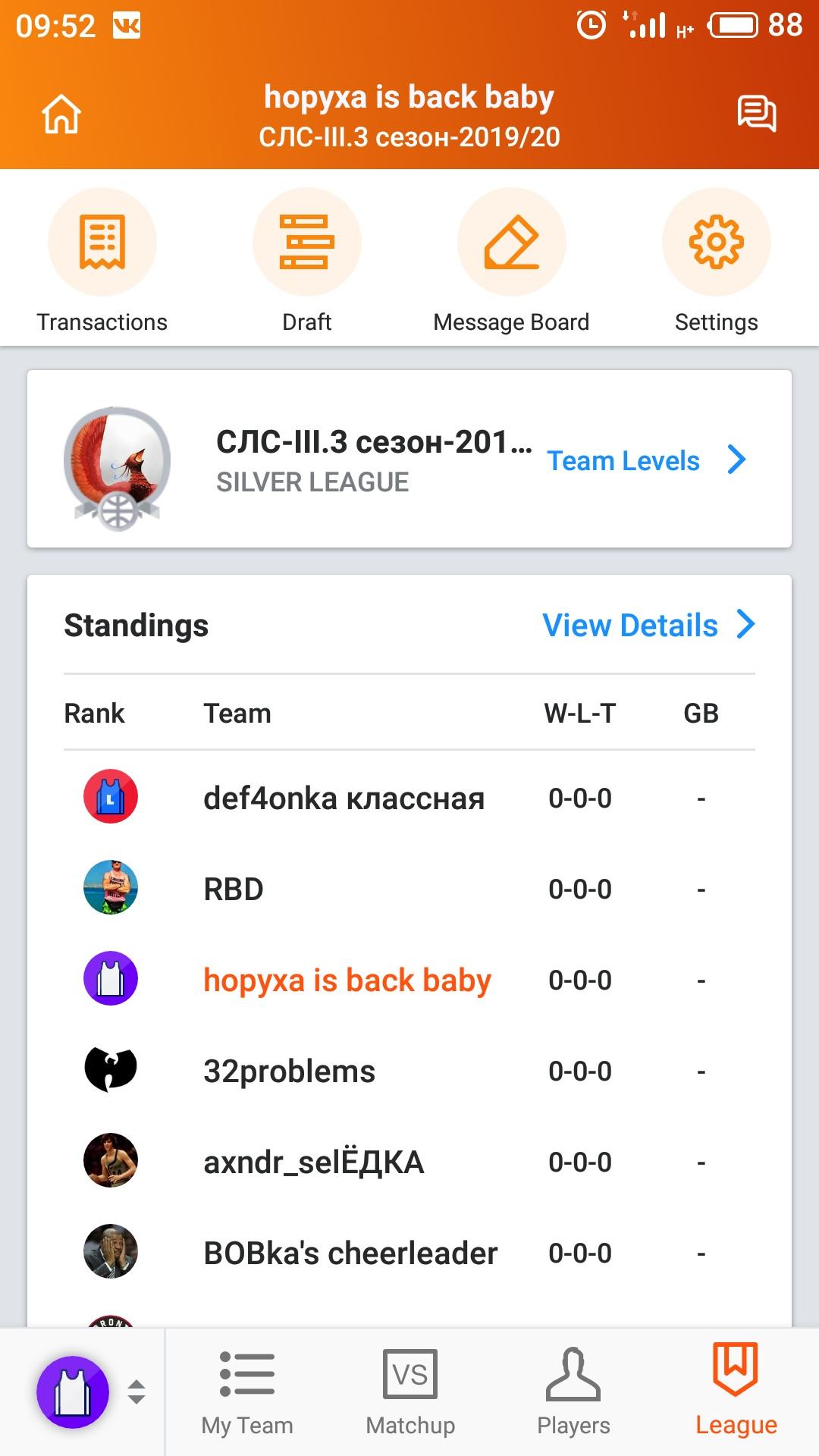
Task: Open the RBD team row
Action: tap(409, 889)
